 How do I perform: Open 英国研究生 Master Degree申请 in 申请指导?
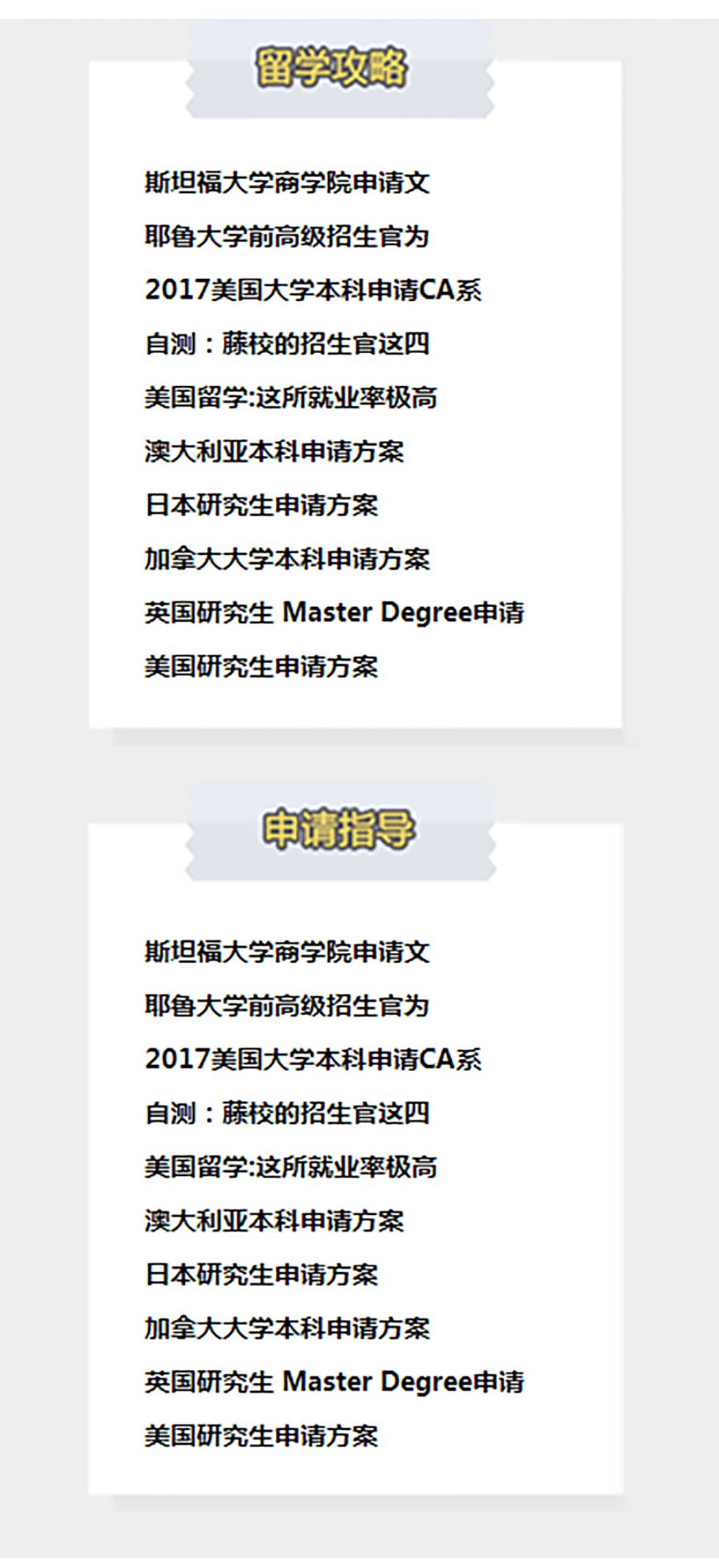click(334, 1382)
